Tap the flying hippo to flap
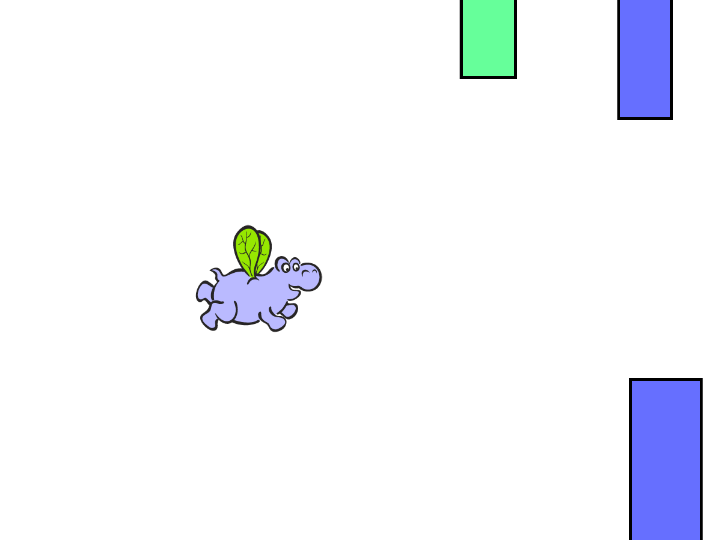Screen dimensions: 720x540 pos(255,293)
